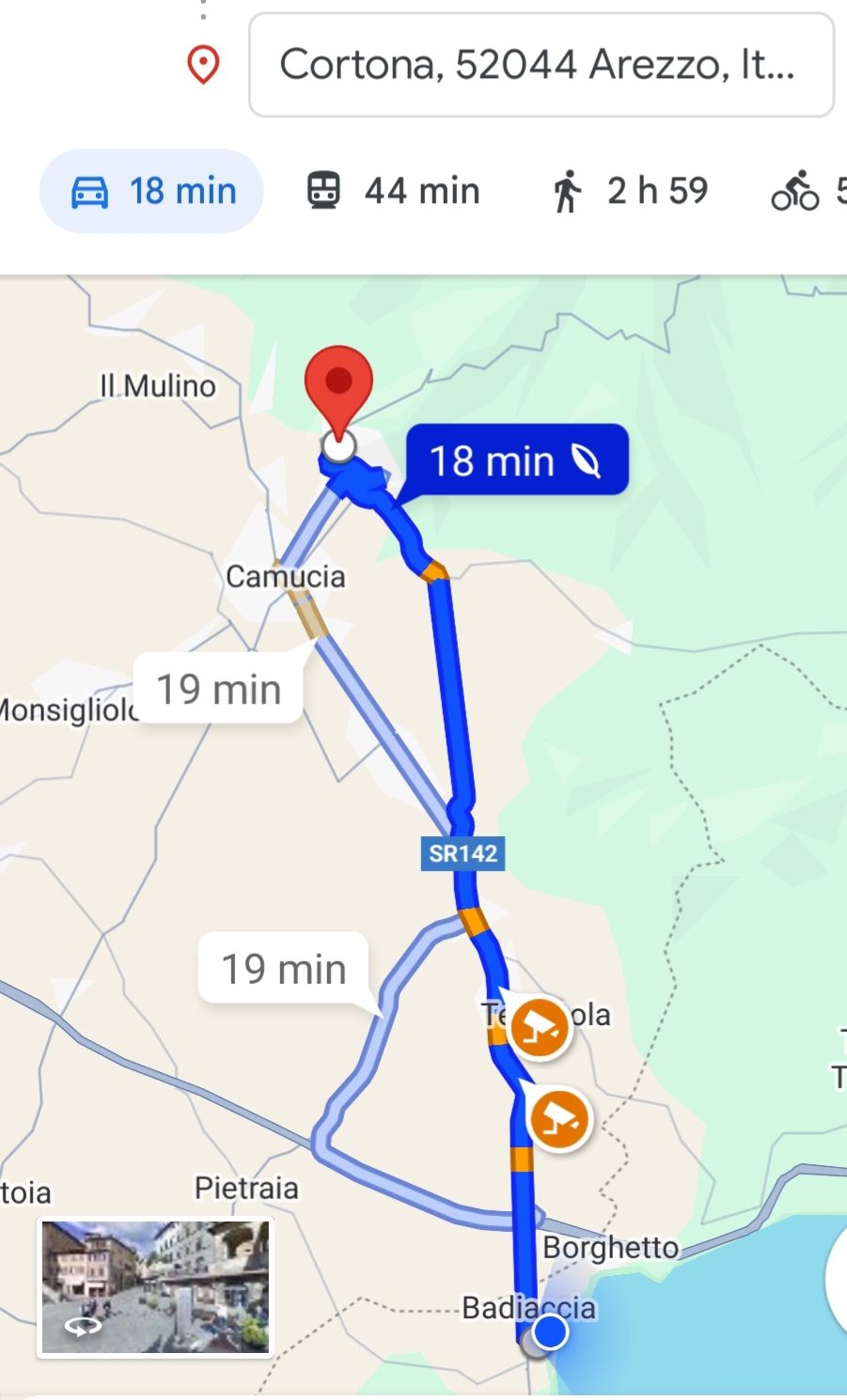
Task: Tap the speed camera icon near Terontola
Action: [539, 1028]
